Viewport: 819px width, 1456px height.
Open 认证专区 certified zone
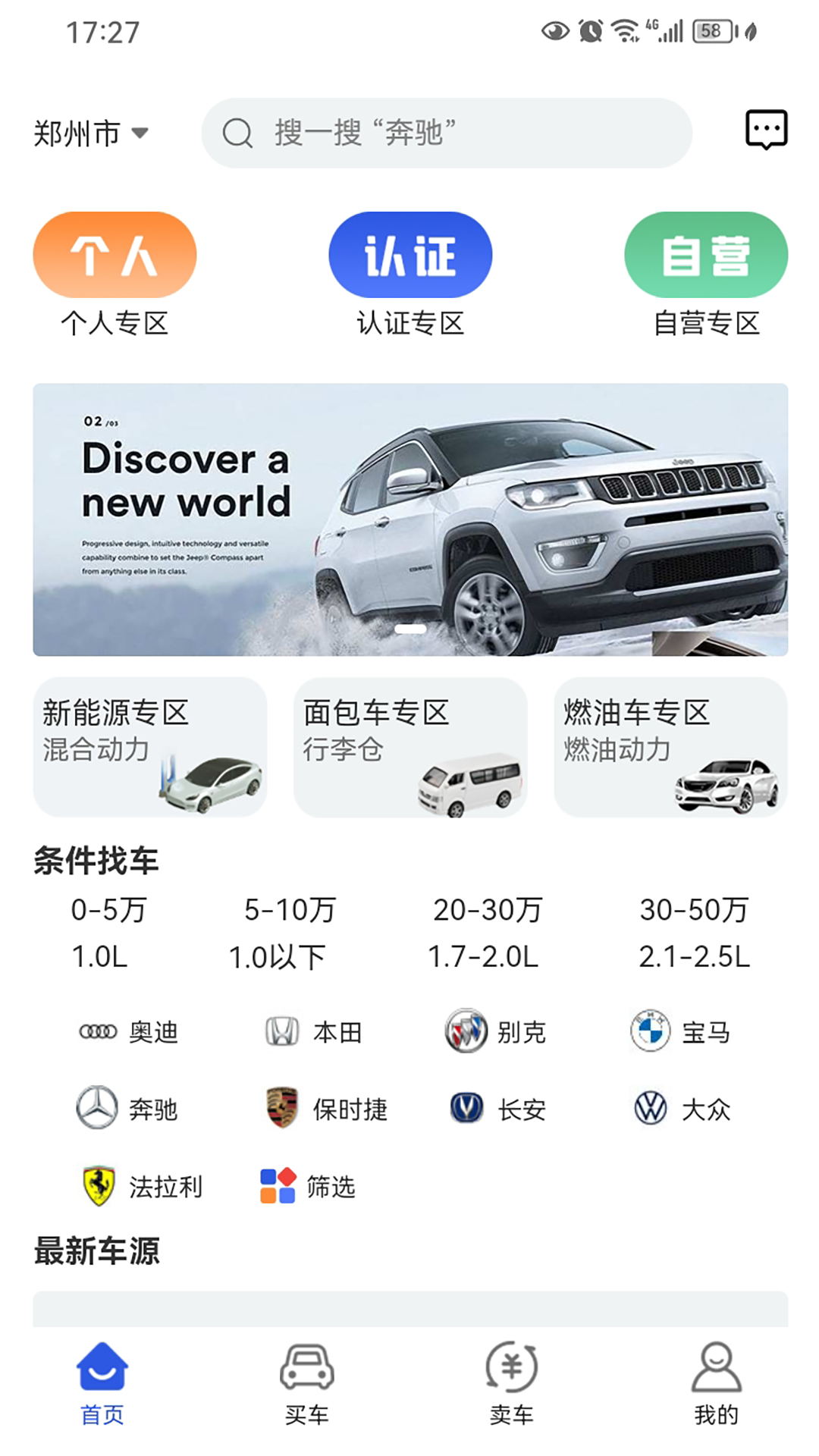pos(410,275)
